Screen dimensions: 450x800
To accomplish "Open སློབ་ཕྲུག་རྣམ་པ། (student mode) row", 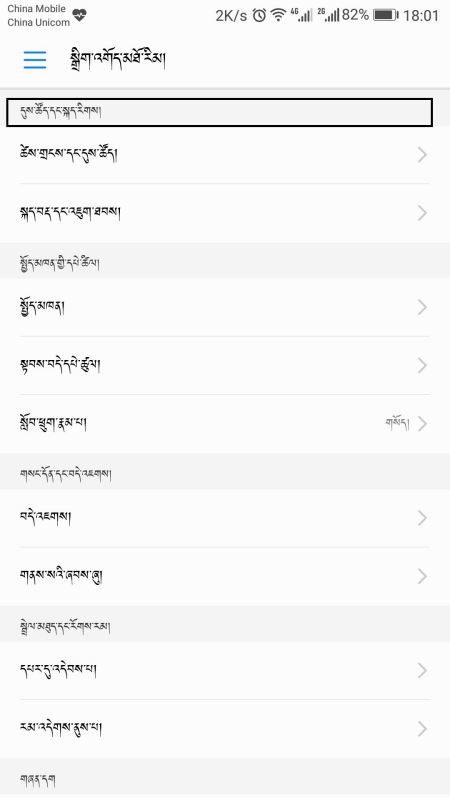I will coord(225,423).
